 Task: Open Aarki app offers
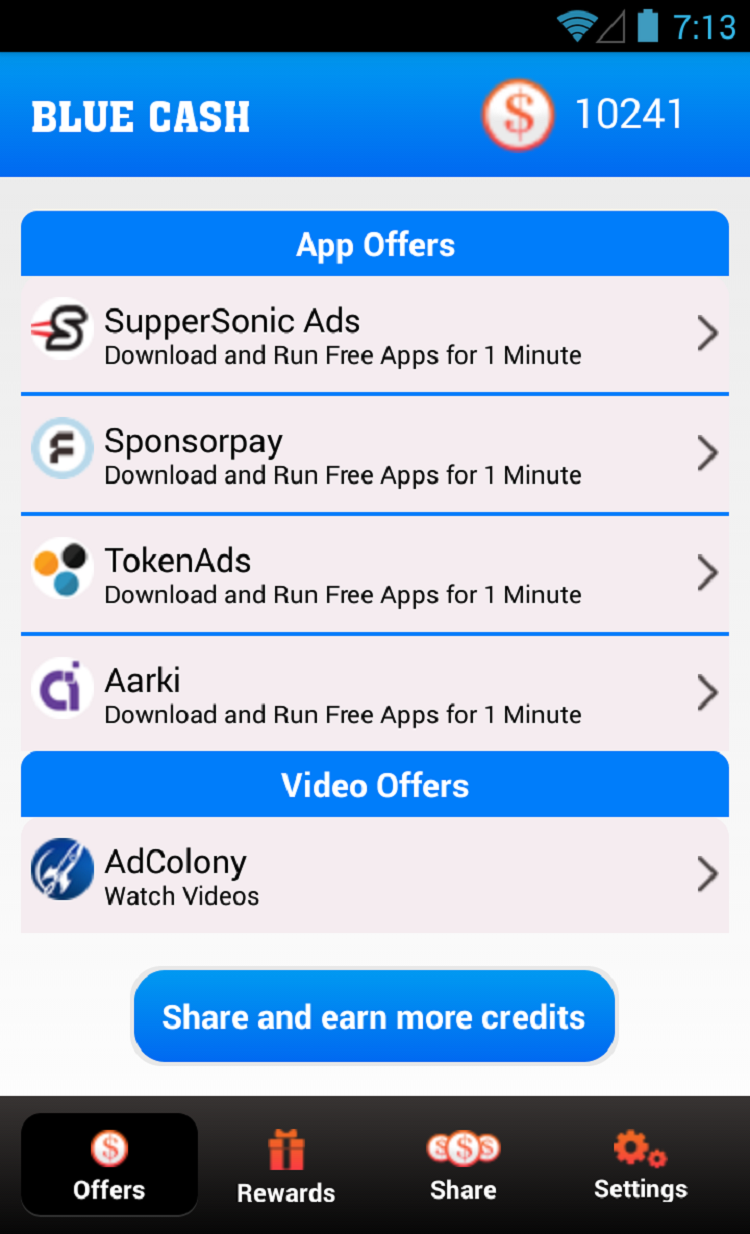pos(374,693)
